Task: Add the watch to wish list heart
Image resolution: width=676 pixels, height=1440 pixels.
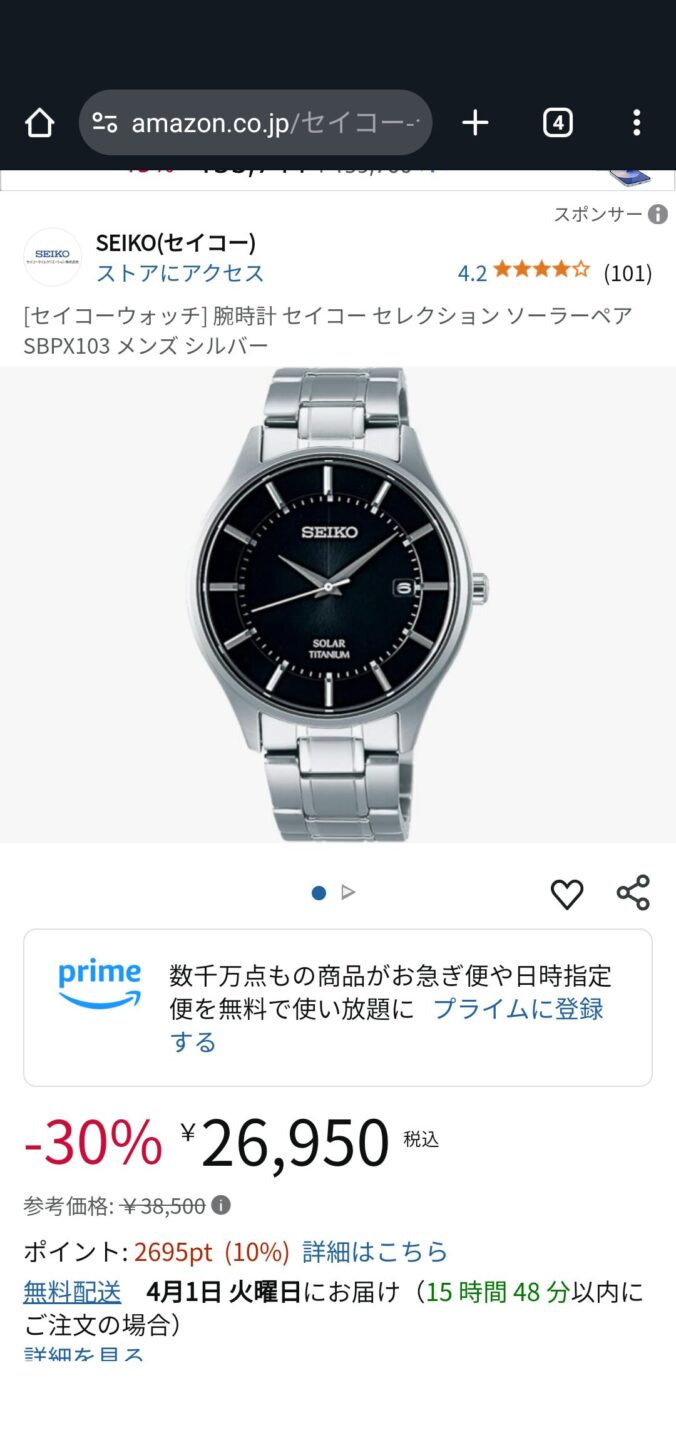Action: tap(567, 893)
